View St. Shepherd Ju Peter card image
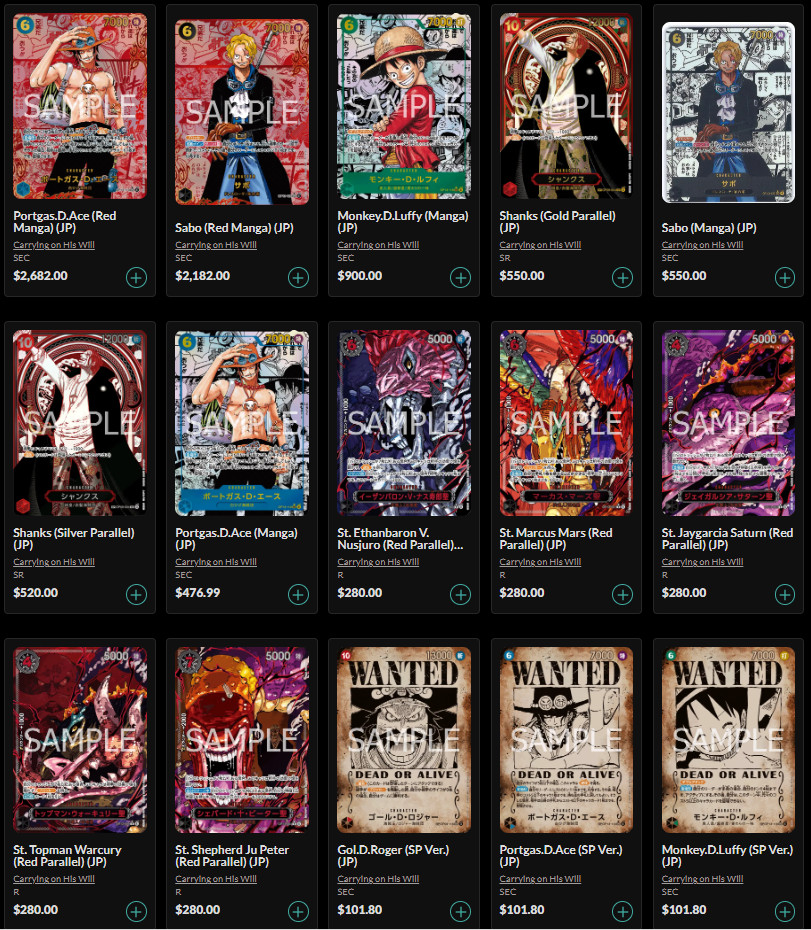This screenshot has width=811, height=930. [241, 742]
